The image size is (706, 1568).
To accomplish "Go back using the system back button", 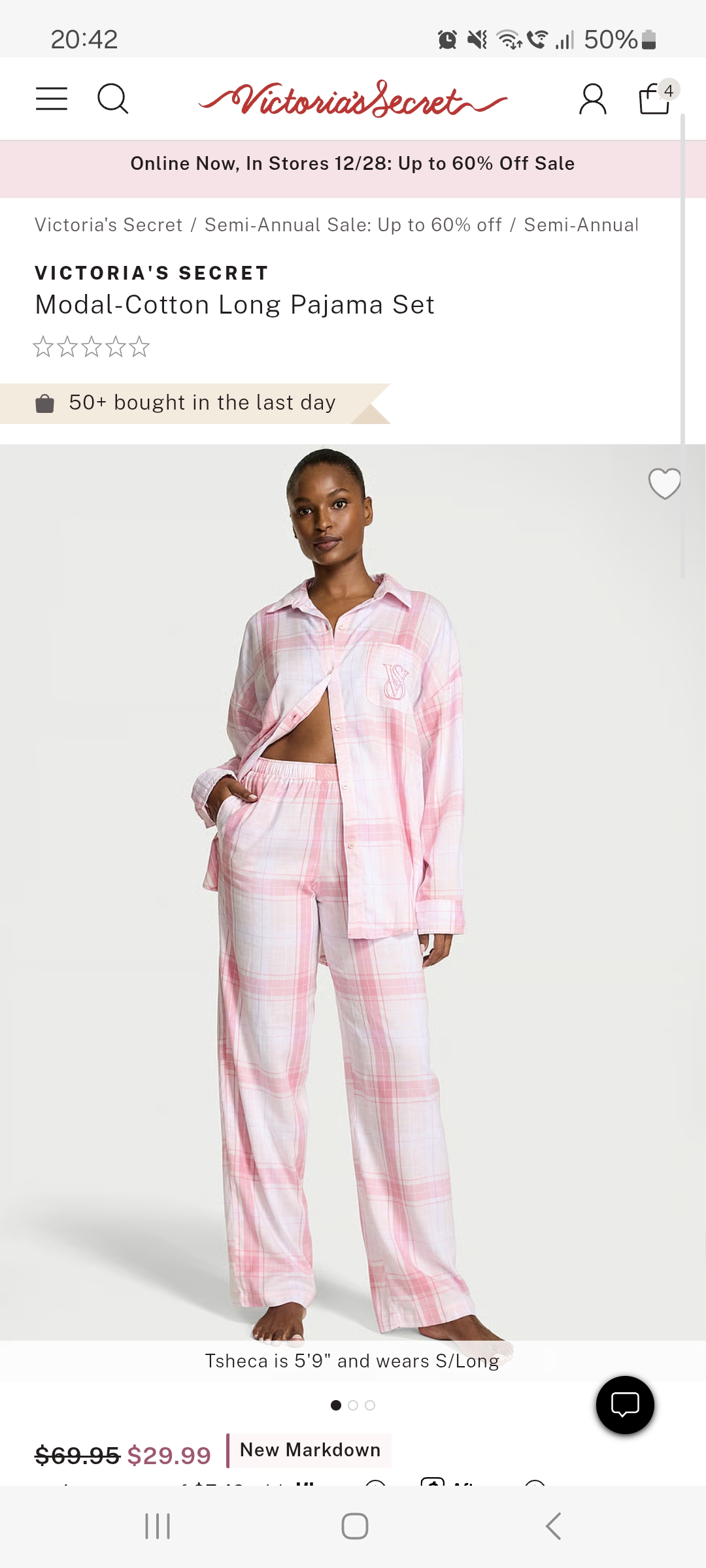I will [x=553, y=1527].
